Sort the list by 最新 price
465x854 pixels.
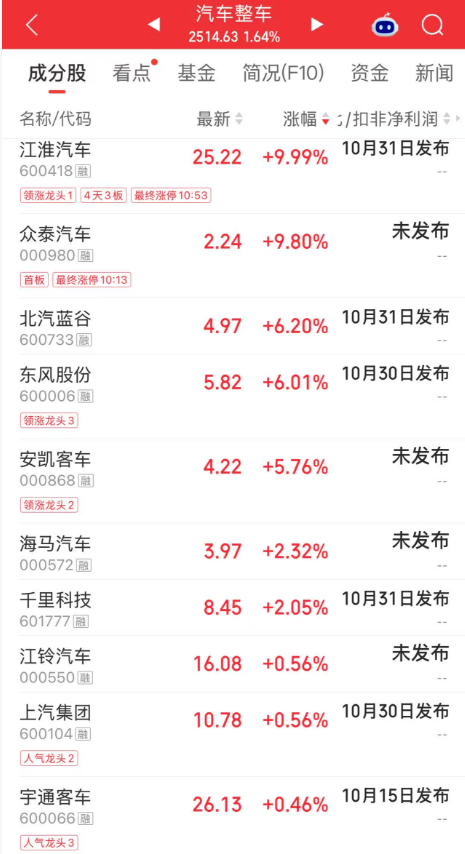point(220,119)
